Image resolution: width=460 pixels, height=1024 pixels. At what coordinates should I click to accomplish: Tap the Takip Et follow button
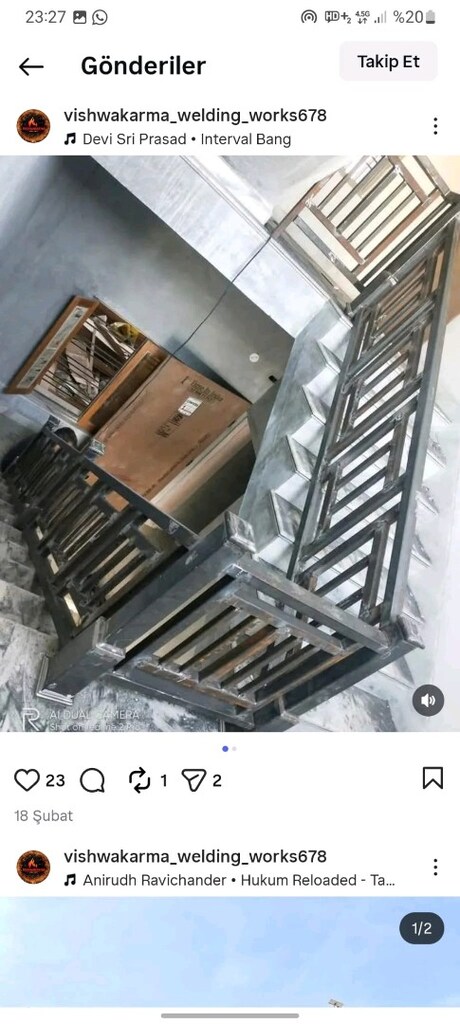[388, 61]
